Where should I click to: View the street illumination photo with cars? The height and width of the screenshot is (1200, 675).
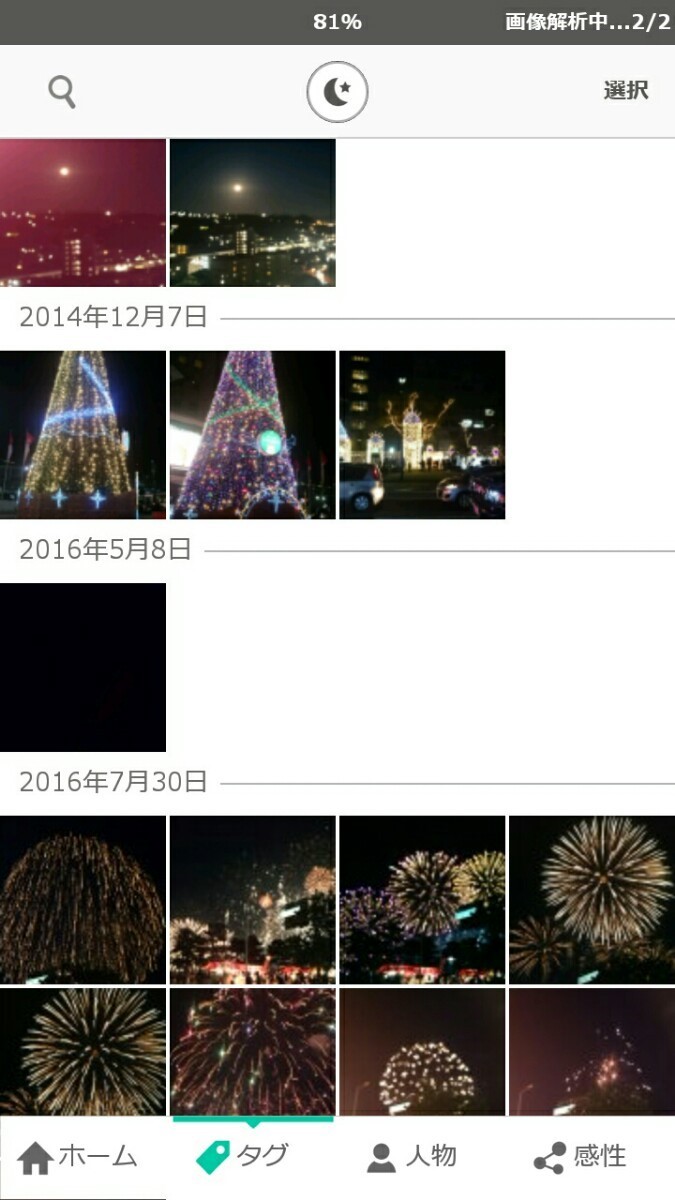(x=422, y=435)
